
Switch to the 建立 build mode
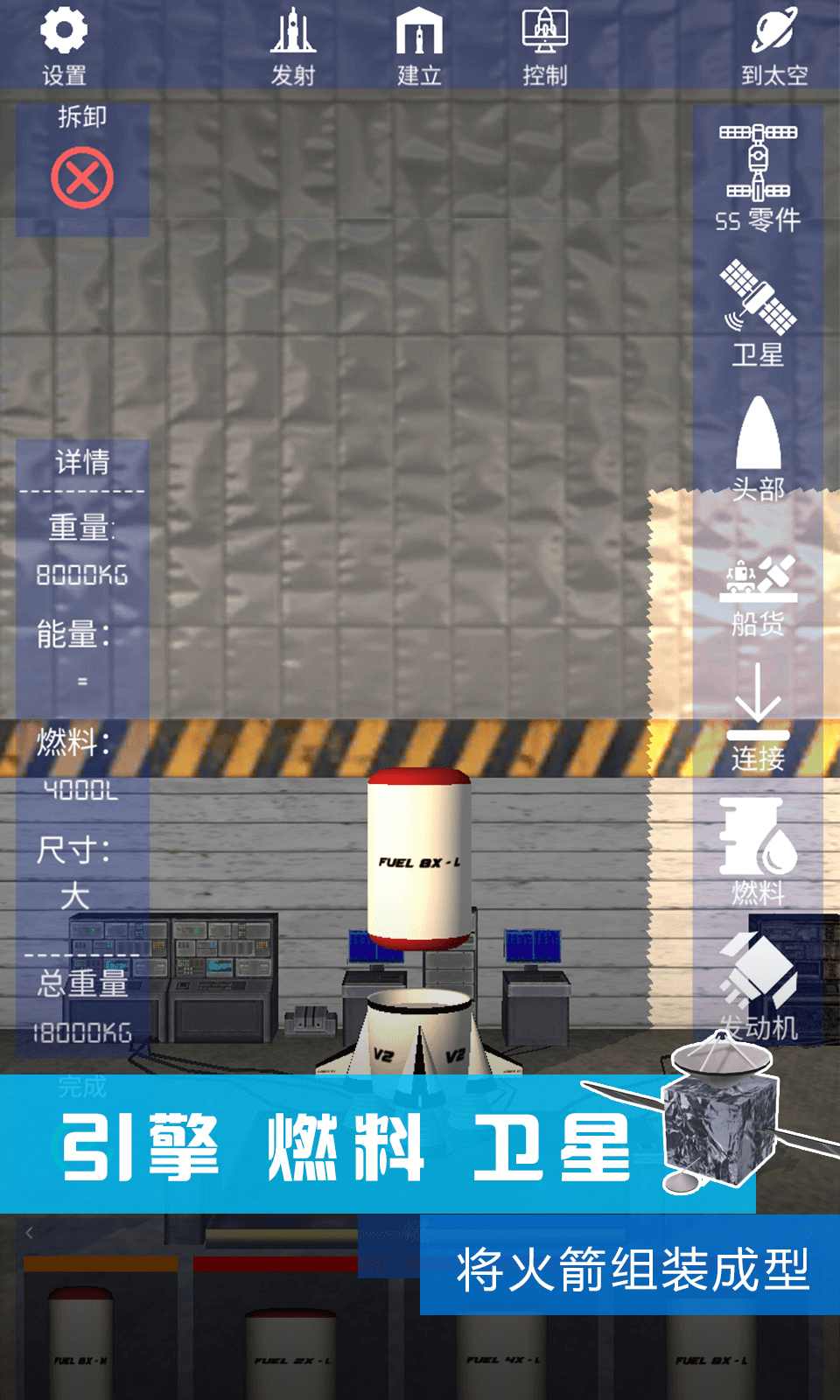click(419, 44)
